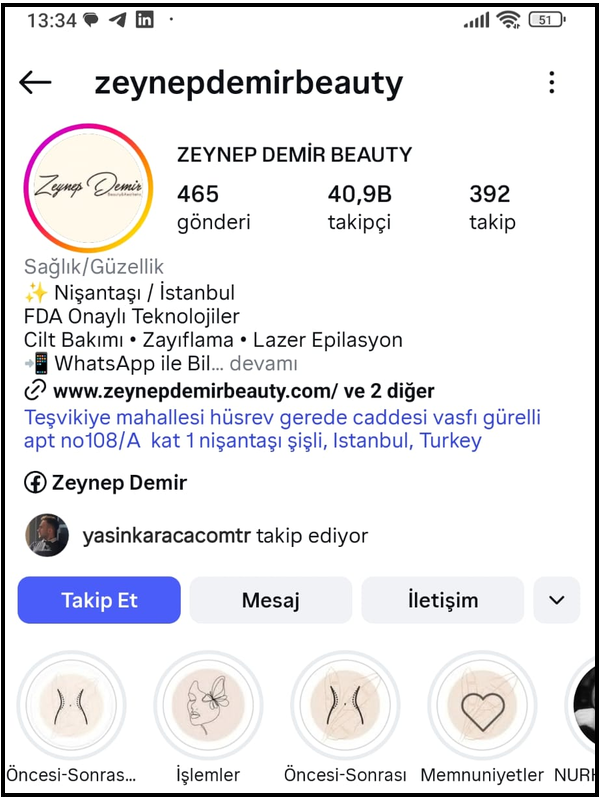The height and width of the screenshot is (800, 600).
Task: View the profile picture story
Action: 89,188
